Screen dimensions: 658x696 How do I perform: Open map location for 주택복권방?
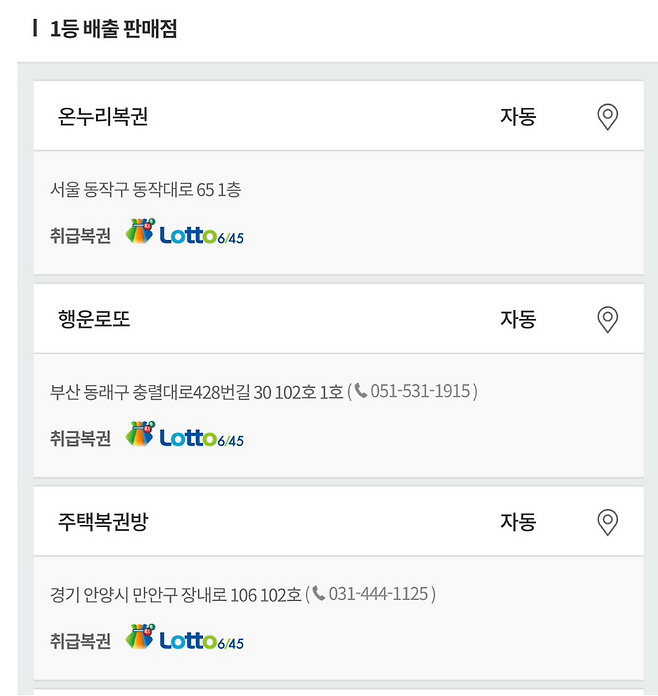[607, 522]
